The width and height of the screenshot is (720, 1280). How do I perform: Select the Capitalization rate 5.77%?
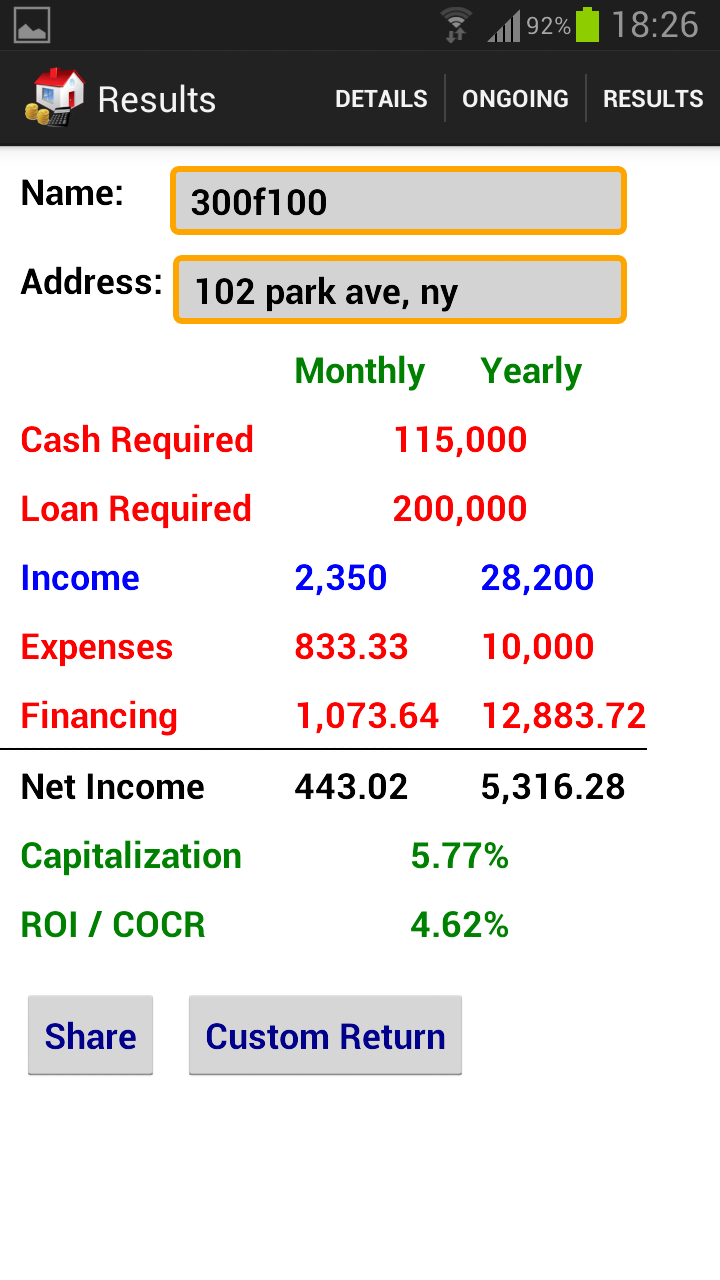click(459, 856)
